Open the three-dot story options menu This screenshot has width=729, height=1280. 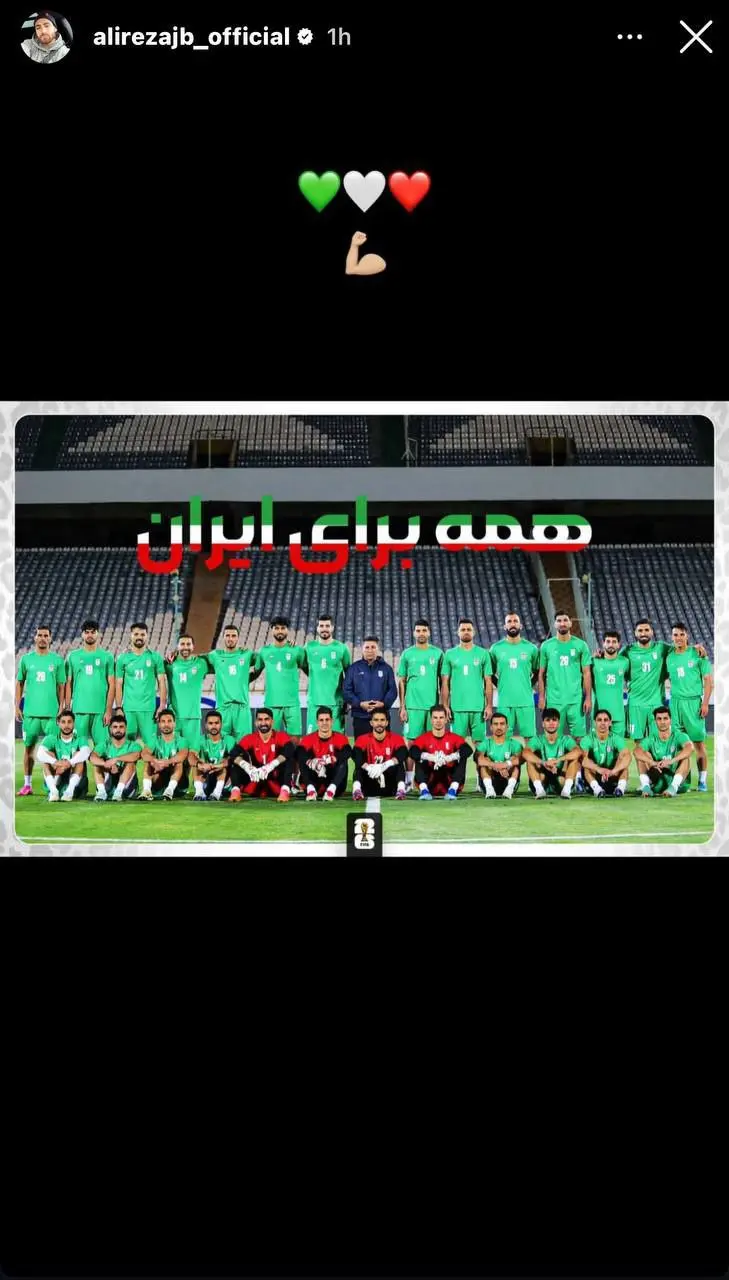click(x=630, y=37)
